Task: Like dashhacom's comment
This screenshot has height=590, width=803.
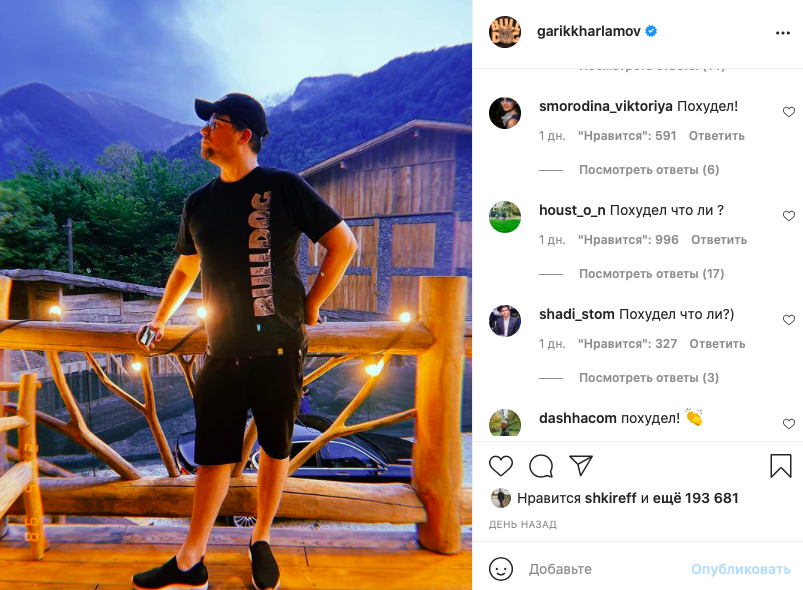Action: pos(788,424)
